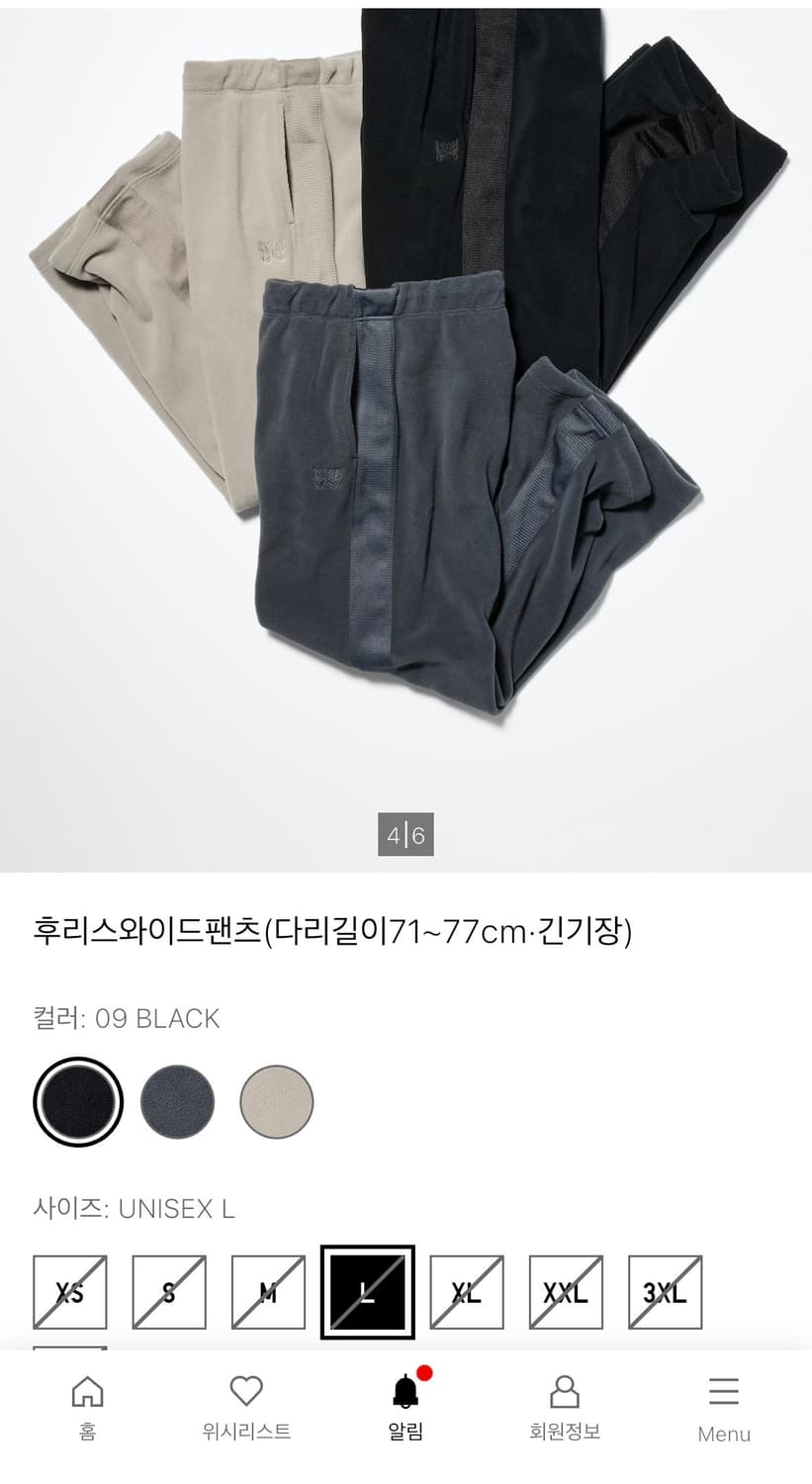The height and width of the screenshot is (1484, 812).
Task: Select the dark gray color swatch
Action: (x=176, y=1101)
